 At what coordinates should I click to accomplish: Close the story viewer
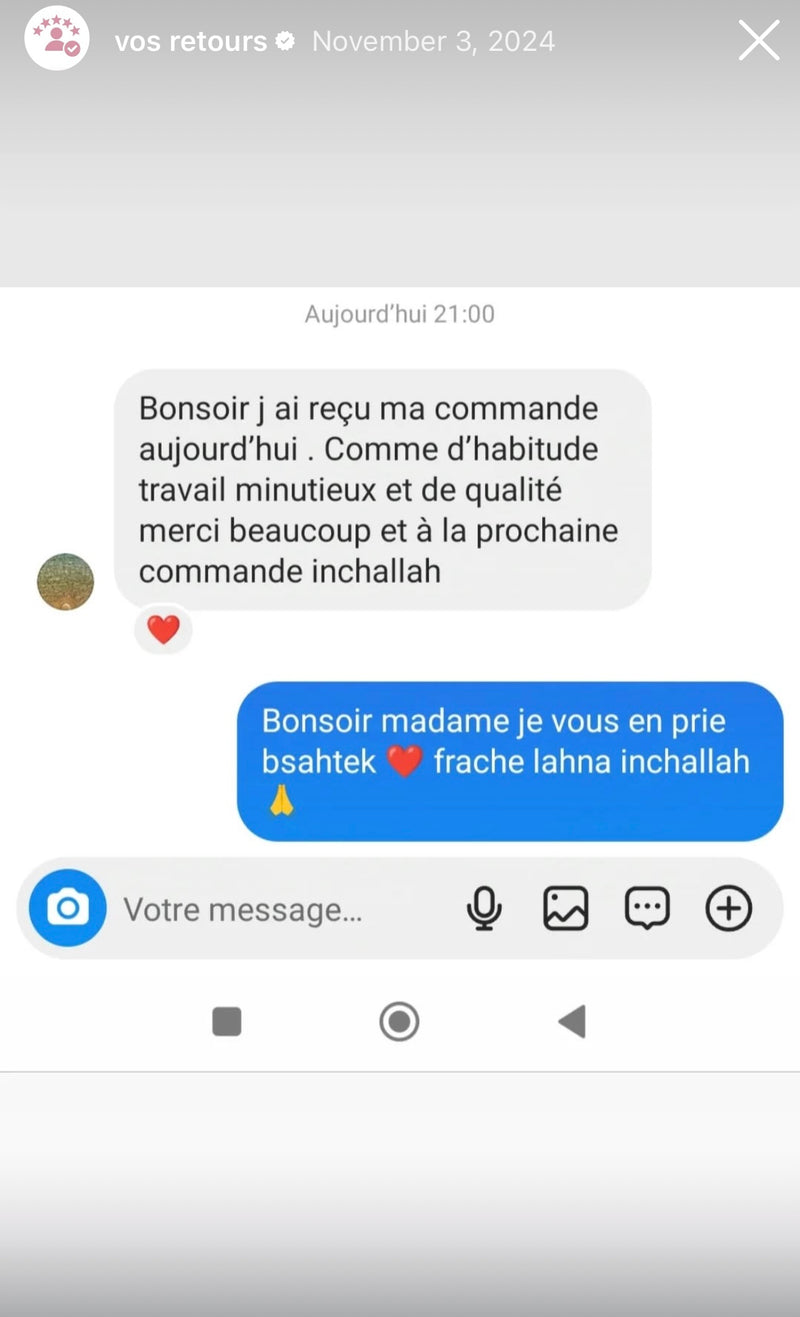coord(758,41)
